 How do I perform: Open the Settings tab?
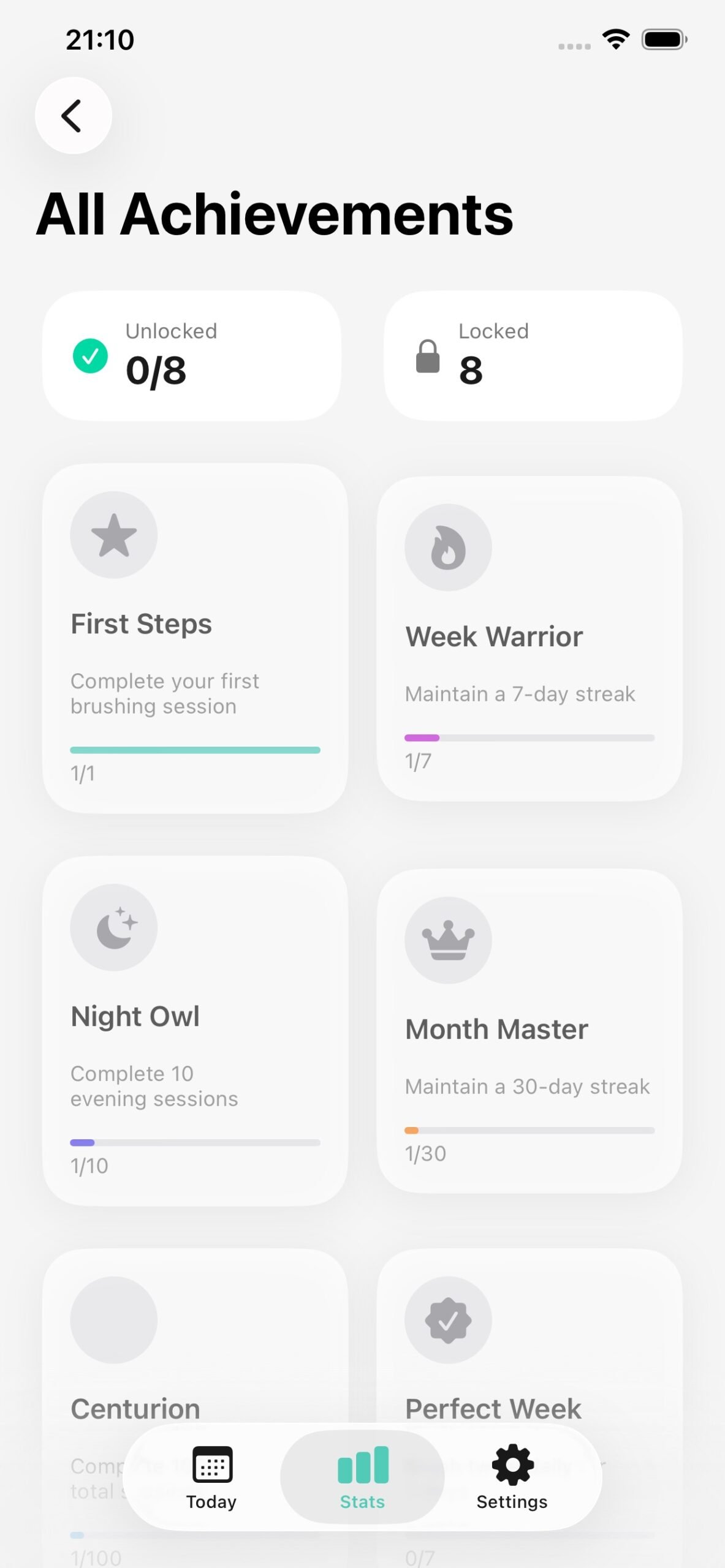[x=512, y=1477]
